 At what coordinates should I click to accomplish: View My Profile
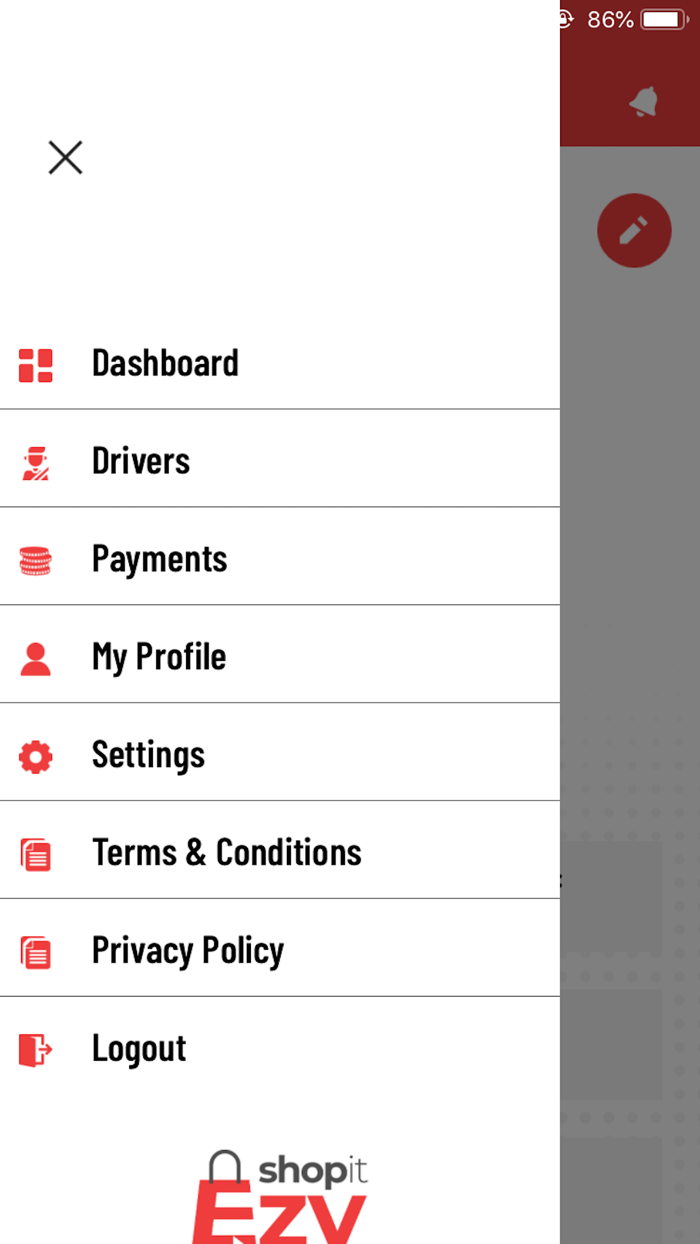(159, 657)
